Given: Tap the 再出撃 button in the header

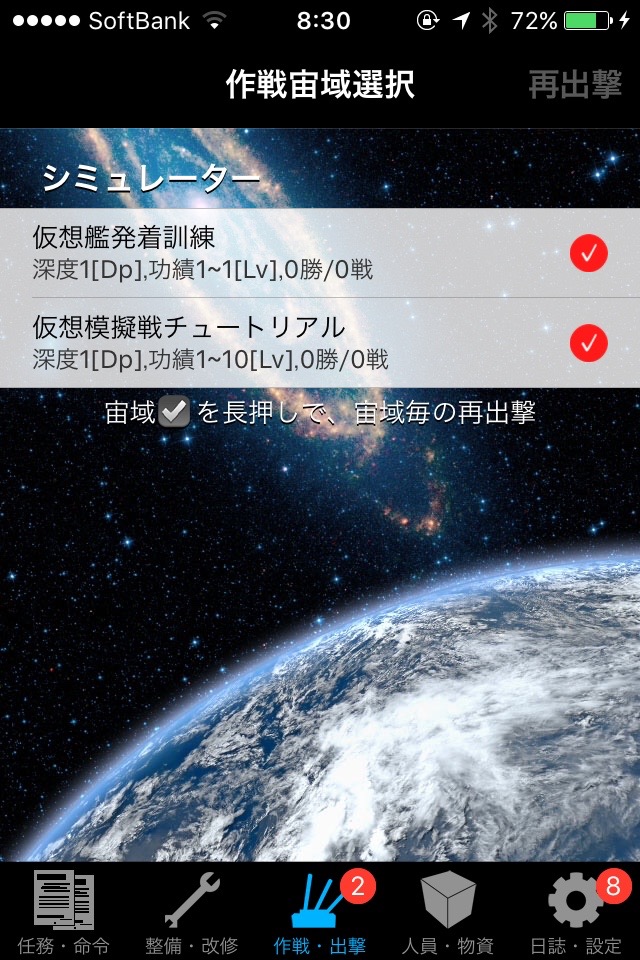Looking at the screenshot, I should point(574,86).
